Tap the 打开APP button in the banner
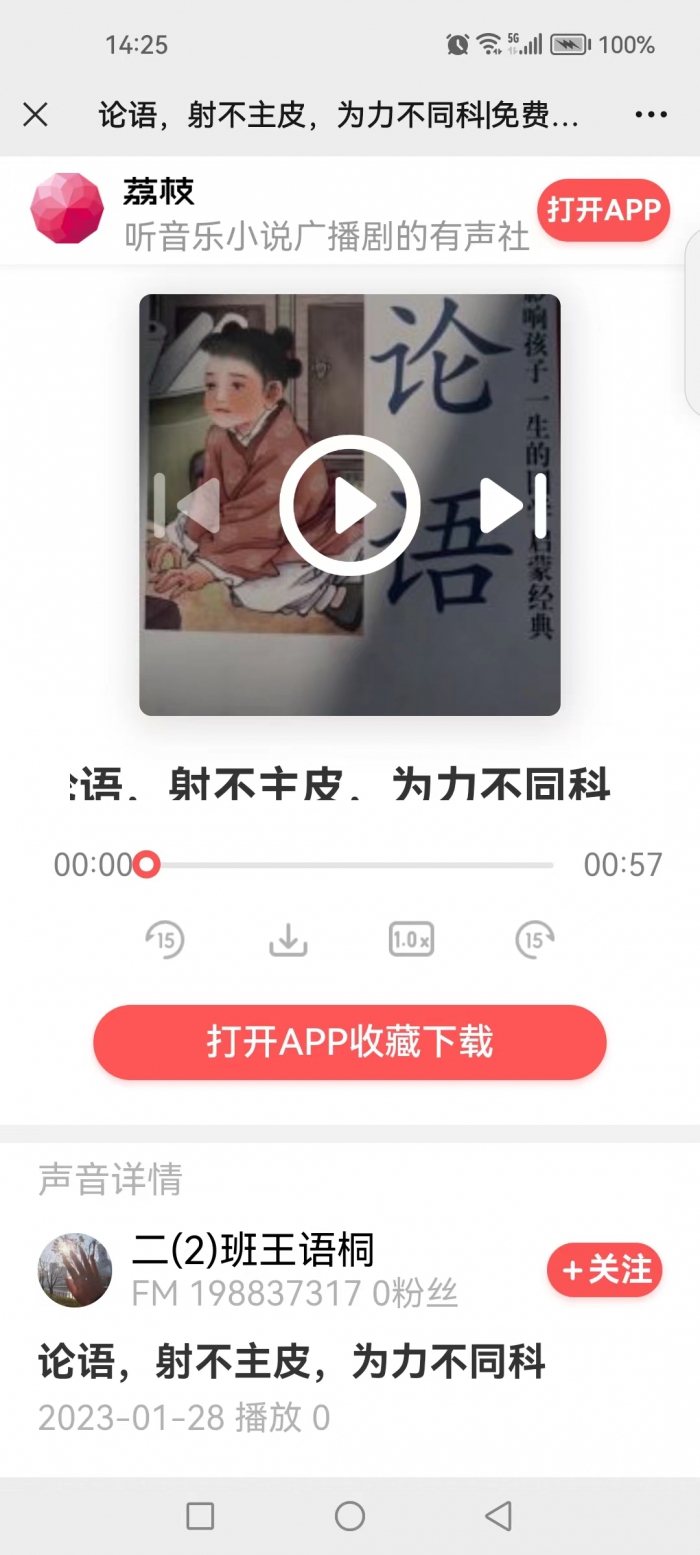The height and width of the screenshot is (1555, 700). click(x=603, y=210)
